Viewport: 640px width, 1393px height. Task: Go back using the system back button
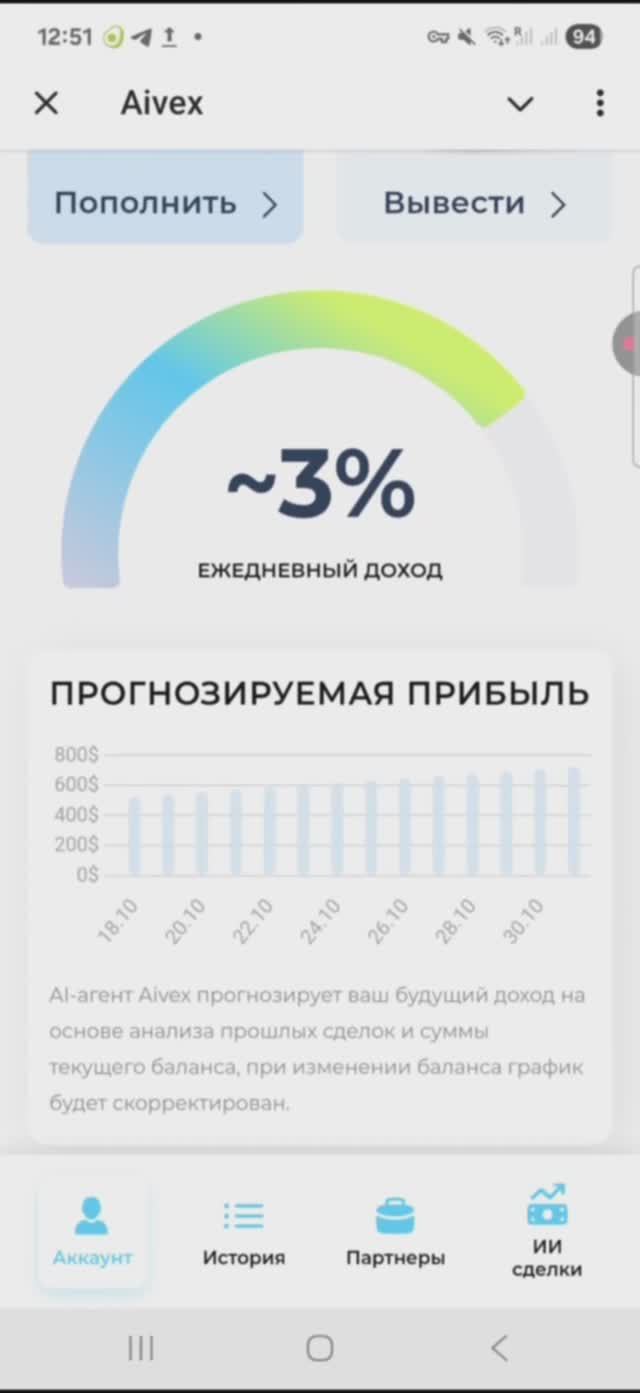point(499,1348)
